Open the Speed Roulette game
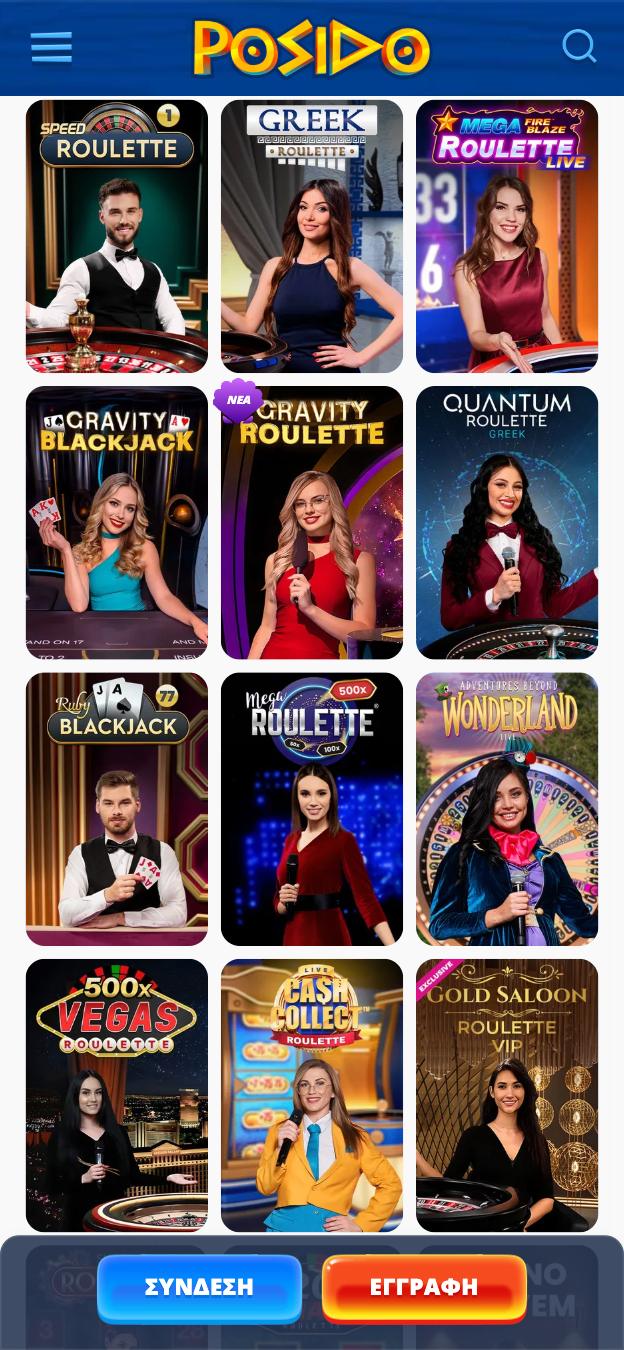Viewport: 624px width, 1350px height. pos(117,236)
